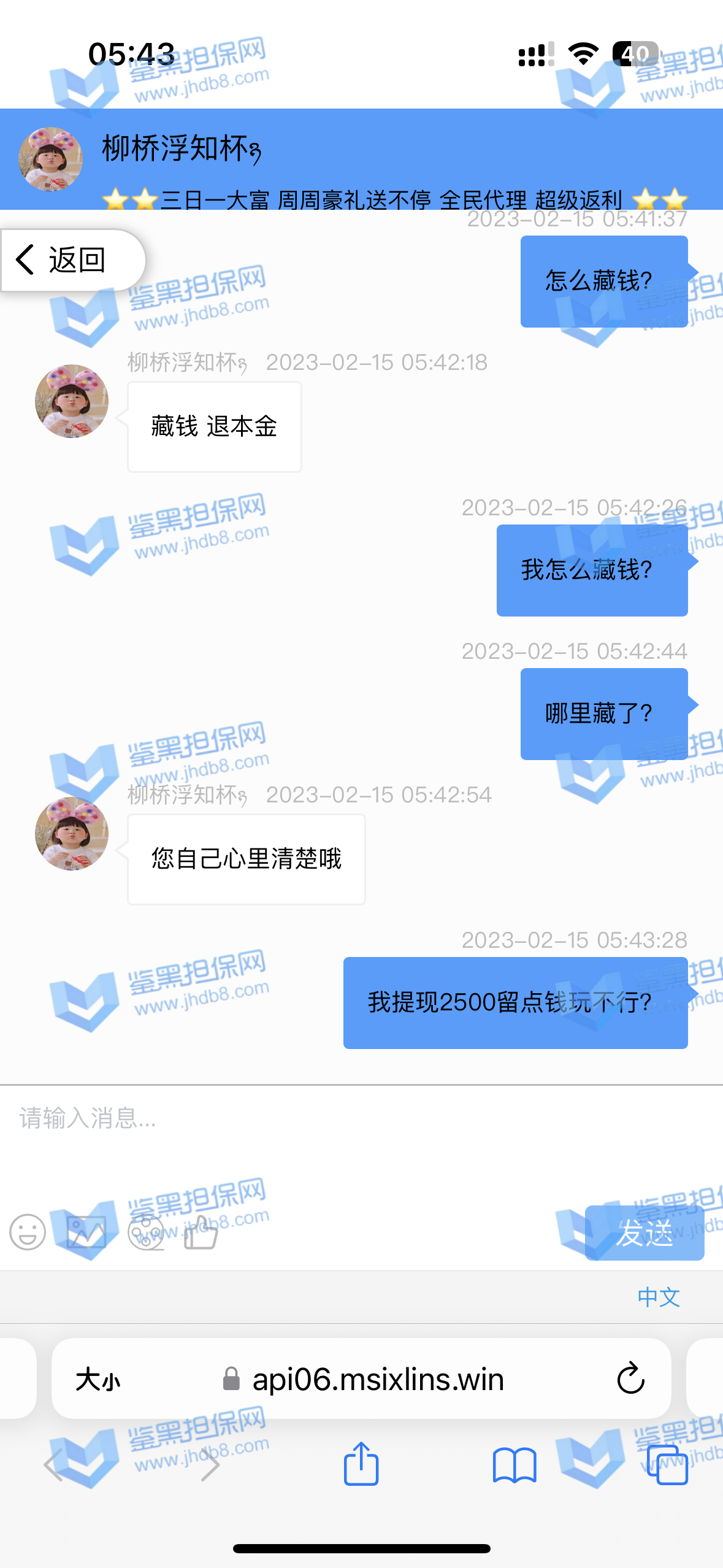Share this page from Safari toolbar

coord(361,1464)
